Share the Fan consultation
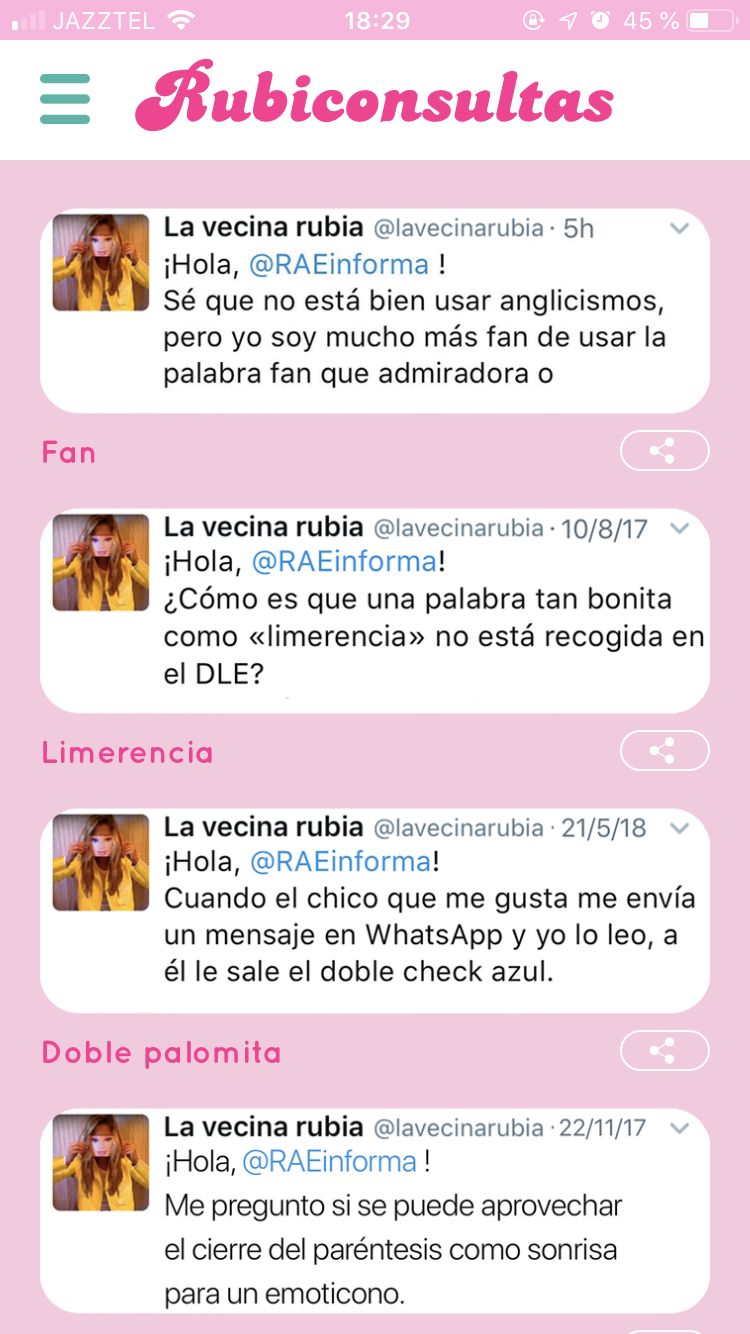 click(x=665, y=451)
